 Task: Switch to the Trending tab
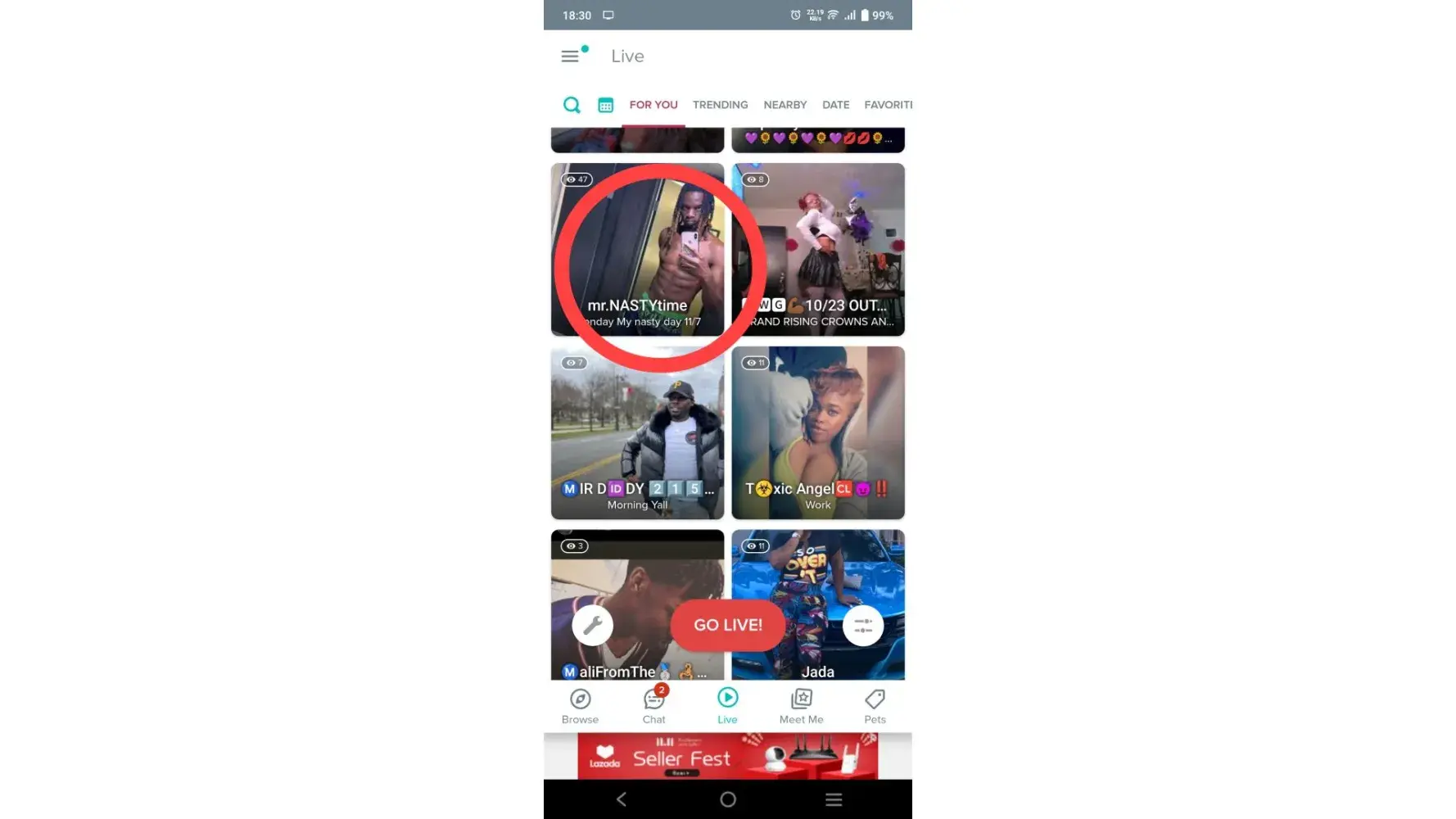tap(720, 105)
